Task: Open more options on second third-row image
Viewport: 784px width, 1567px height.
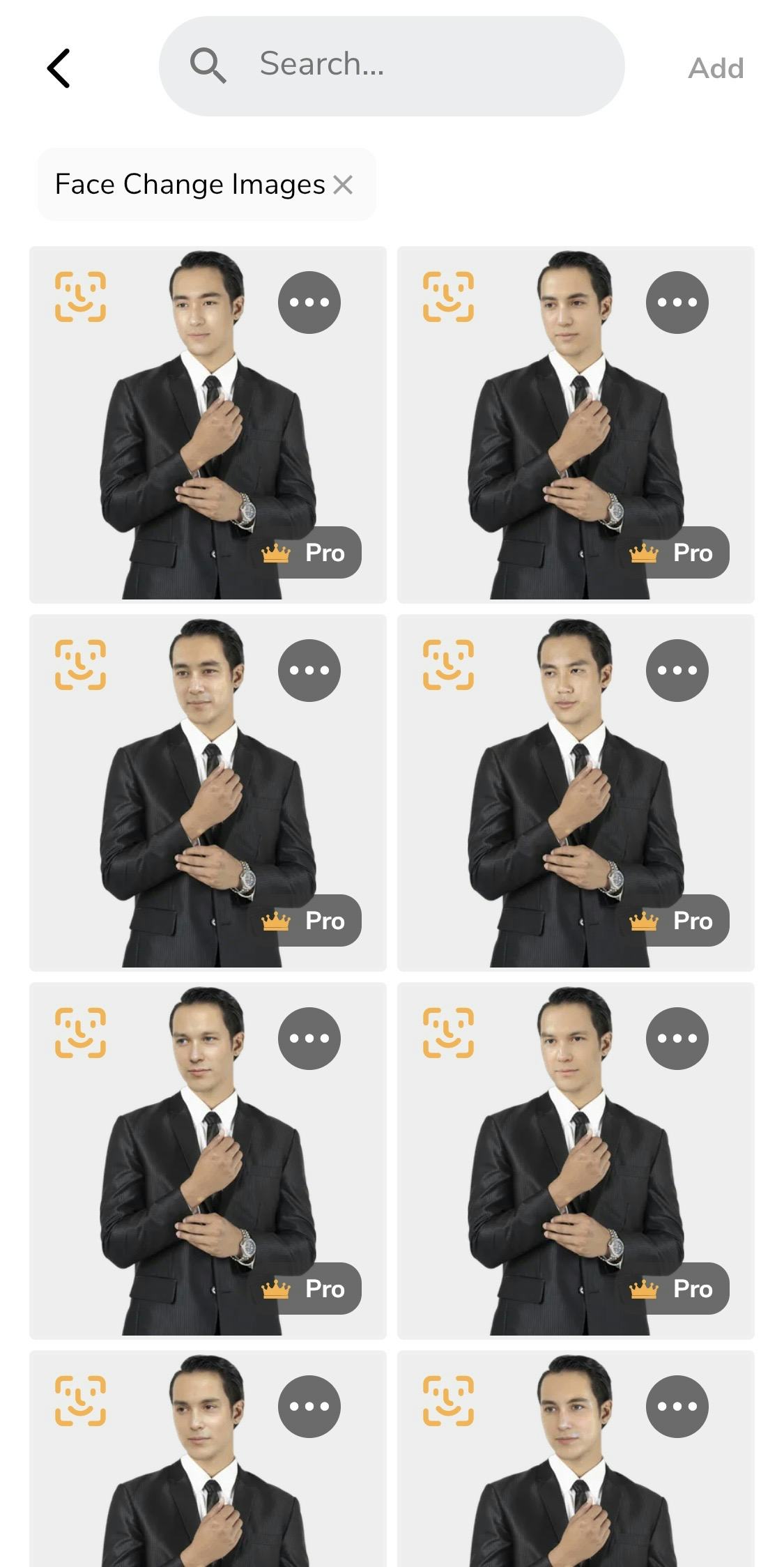Action: pyautogui.click(x=677, y=1038)
